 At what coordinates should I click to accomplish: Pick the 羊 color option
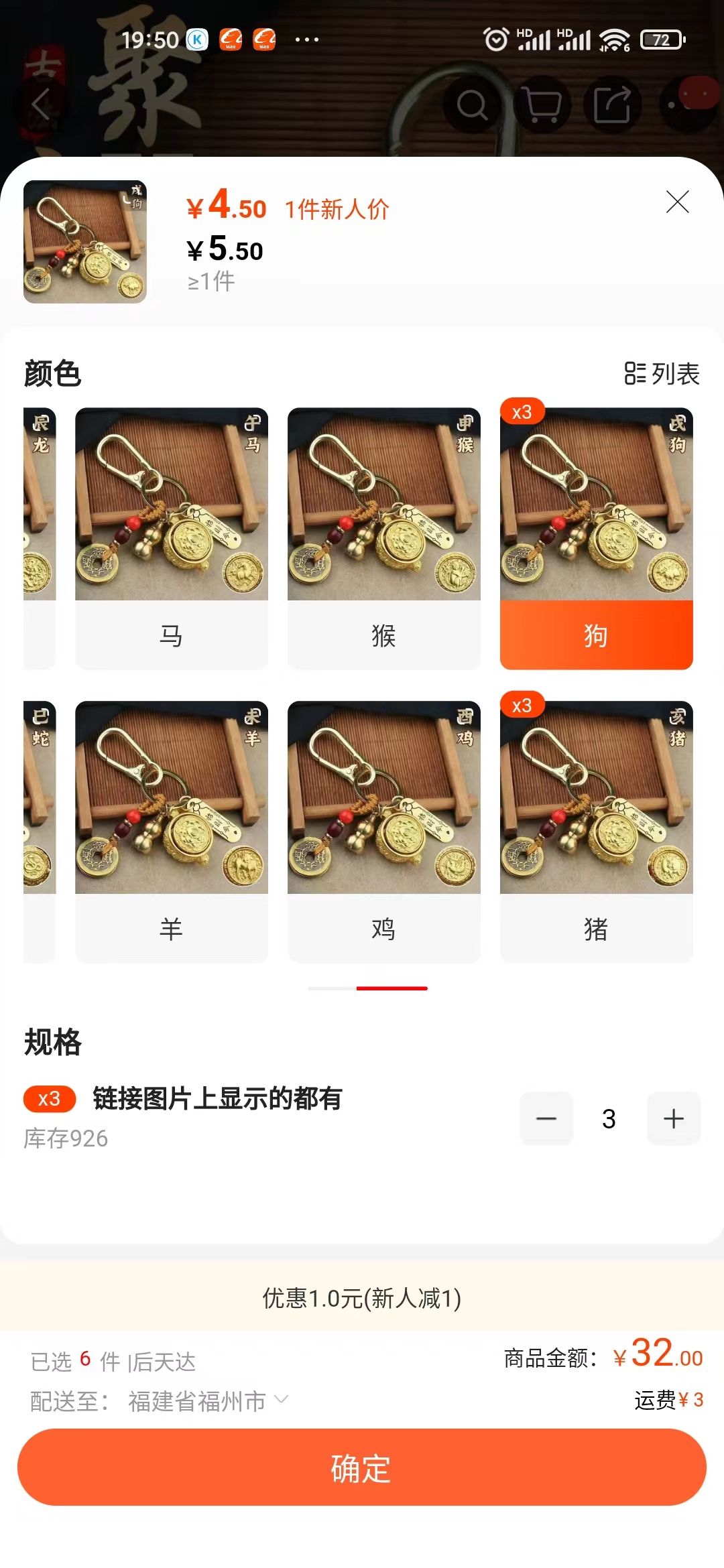click(172, 832)
